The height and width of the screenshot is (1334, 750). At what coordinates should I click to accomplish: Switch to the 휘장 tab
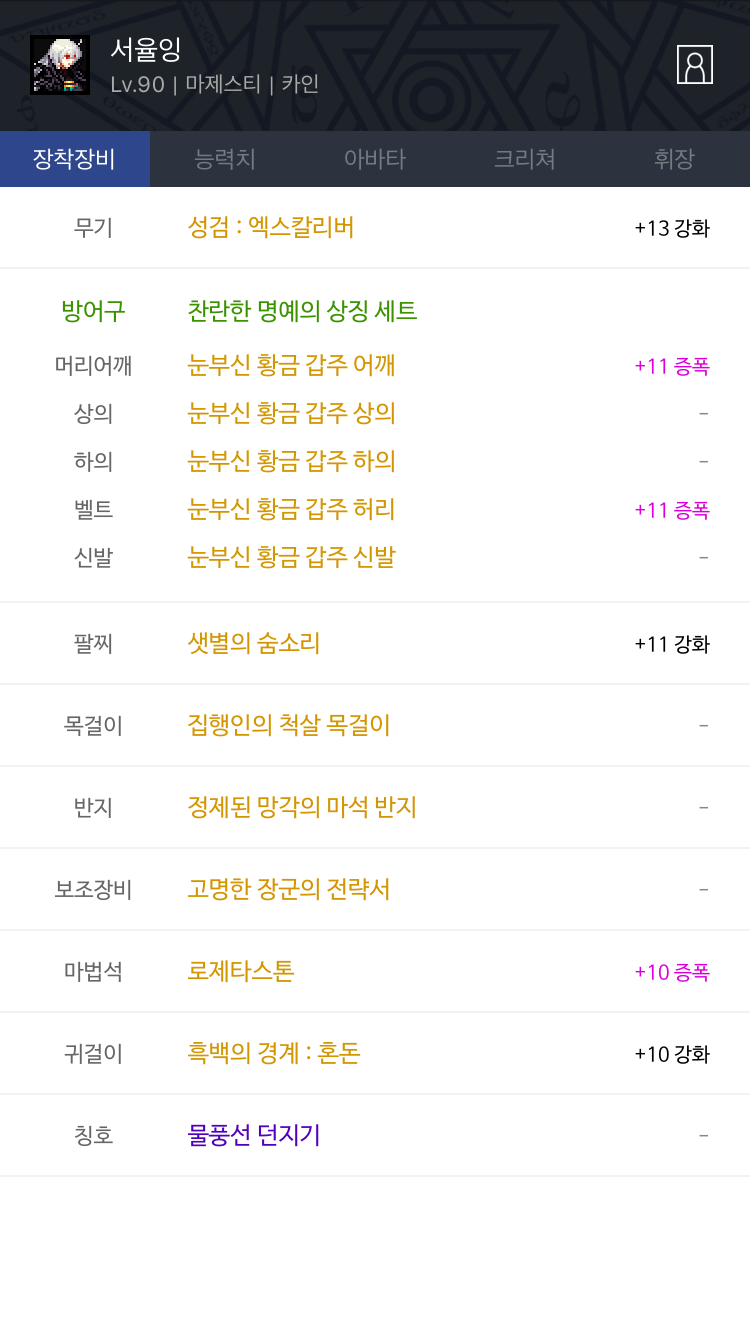pyautogui.click(x=675, y=159)
